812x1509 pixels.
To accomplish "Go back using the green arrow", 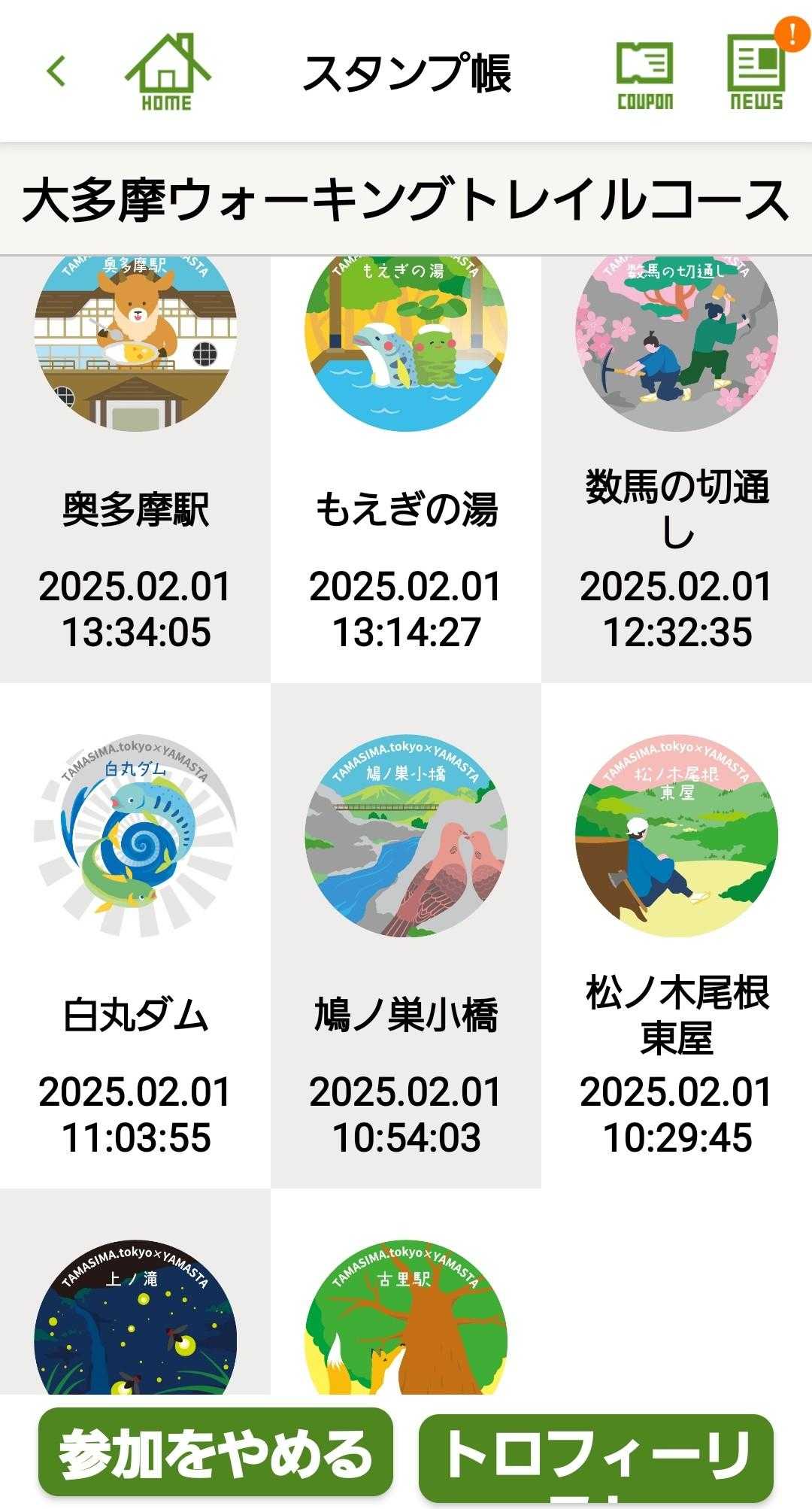I will (x=56, y=72).
